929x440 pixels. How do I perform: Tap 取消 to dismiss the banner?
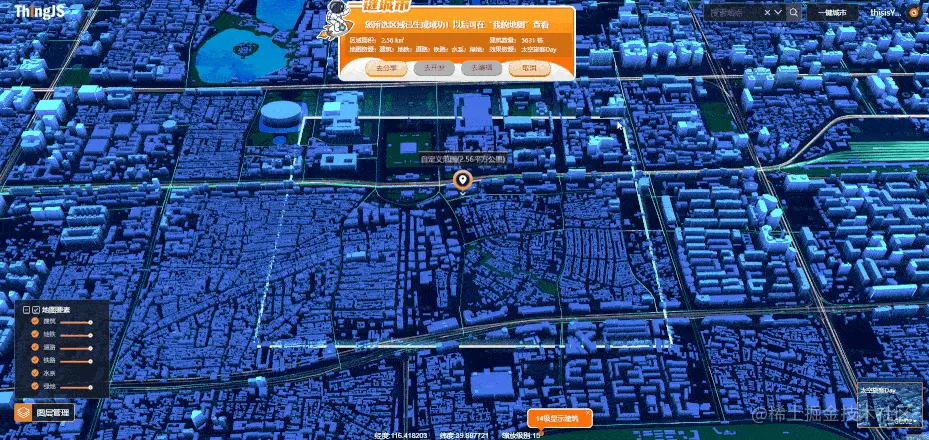529,68
